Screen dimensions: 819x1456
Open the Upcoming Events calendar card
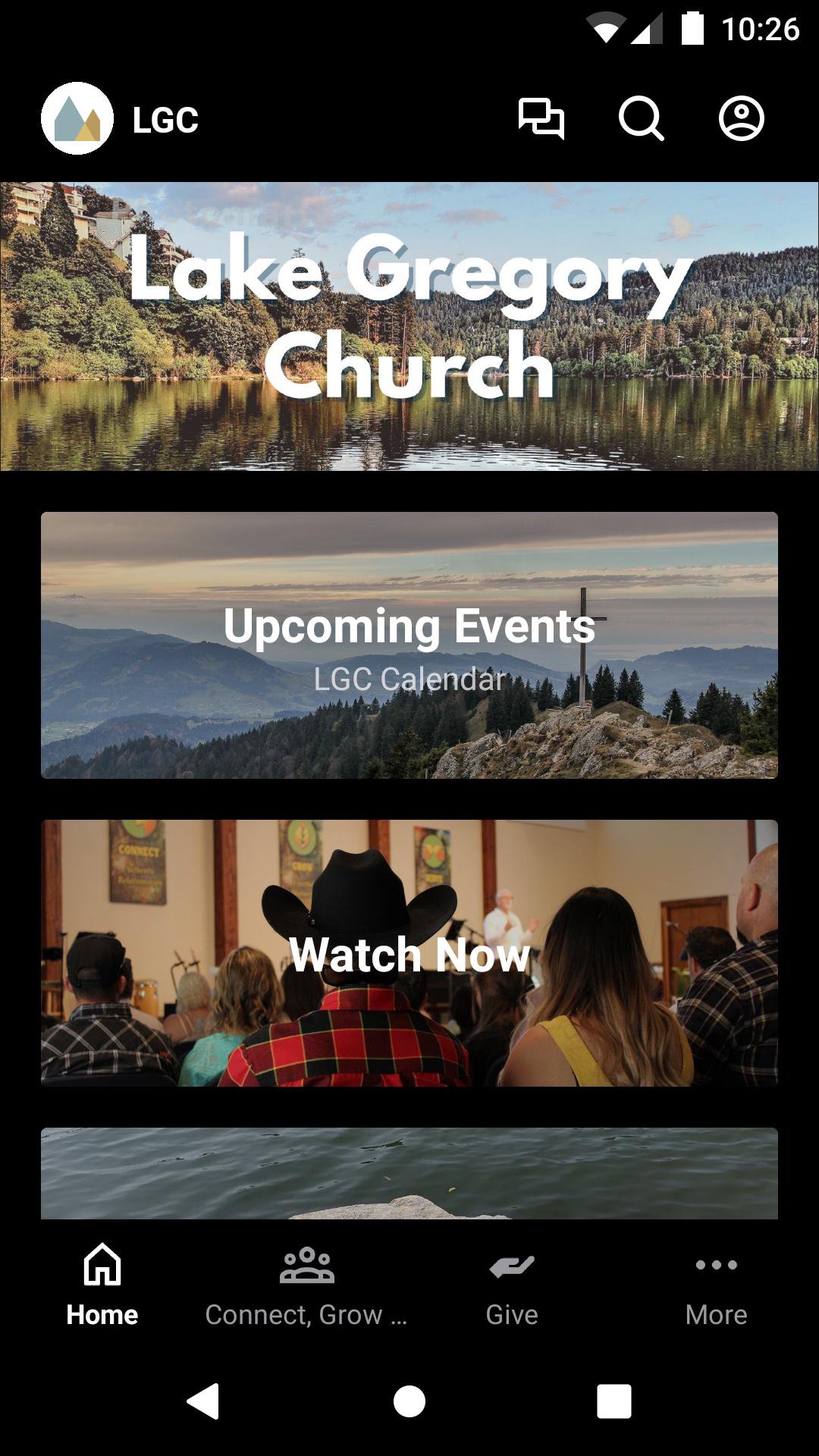tap(409, 645)
